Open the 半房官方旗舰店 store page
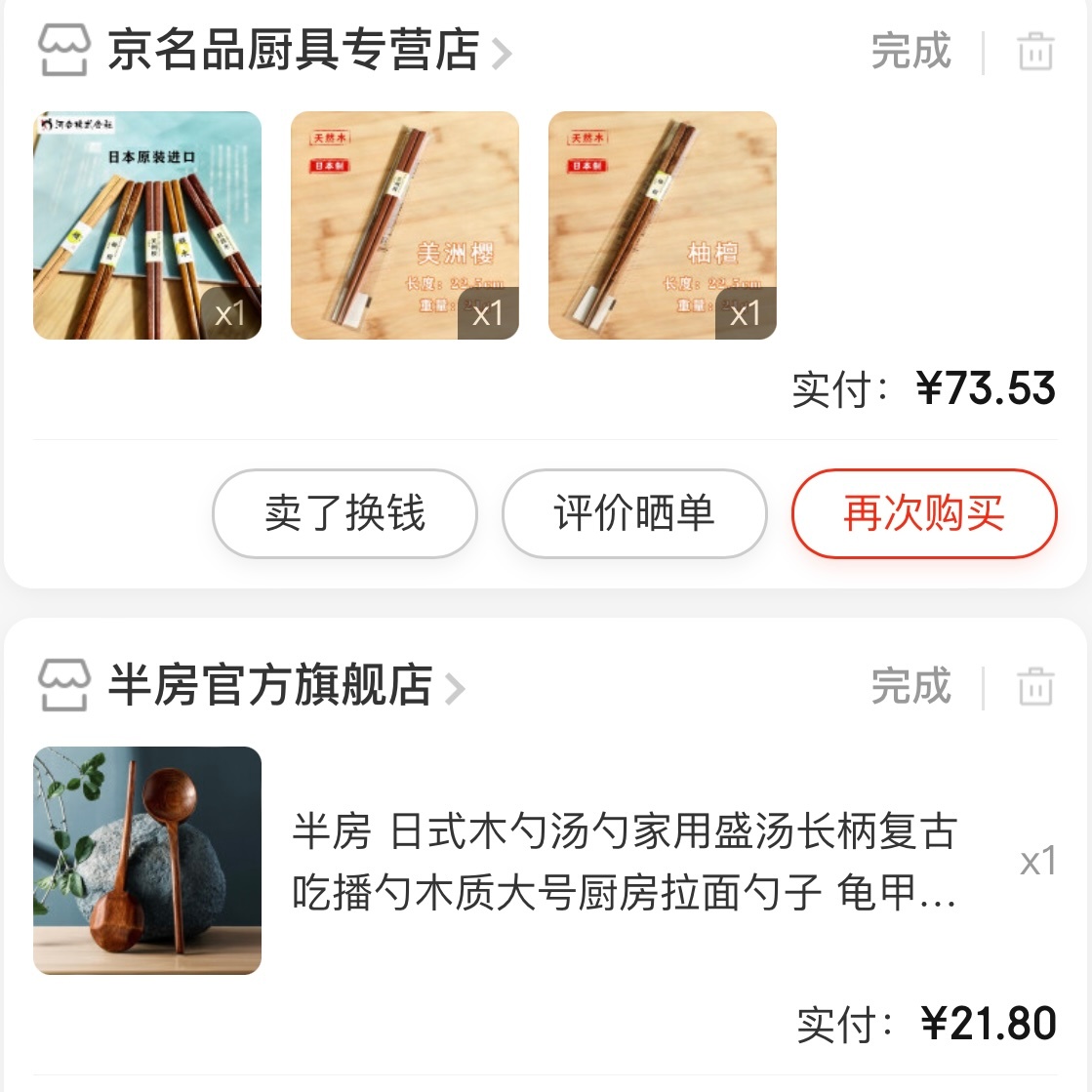The image size is (1092, 1092). (x=269, y=686)
